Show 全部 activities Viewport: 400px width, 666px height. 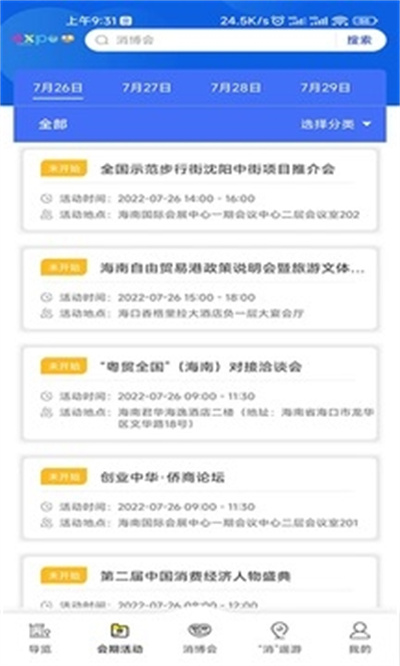53,124
